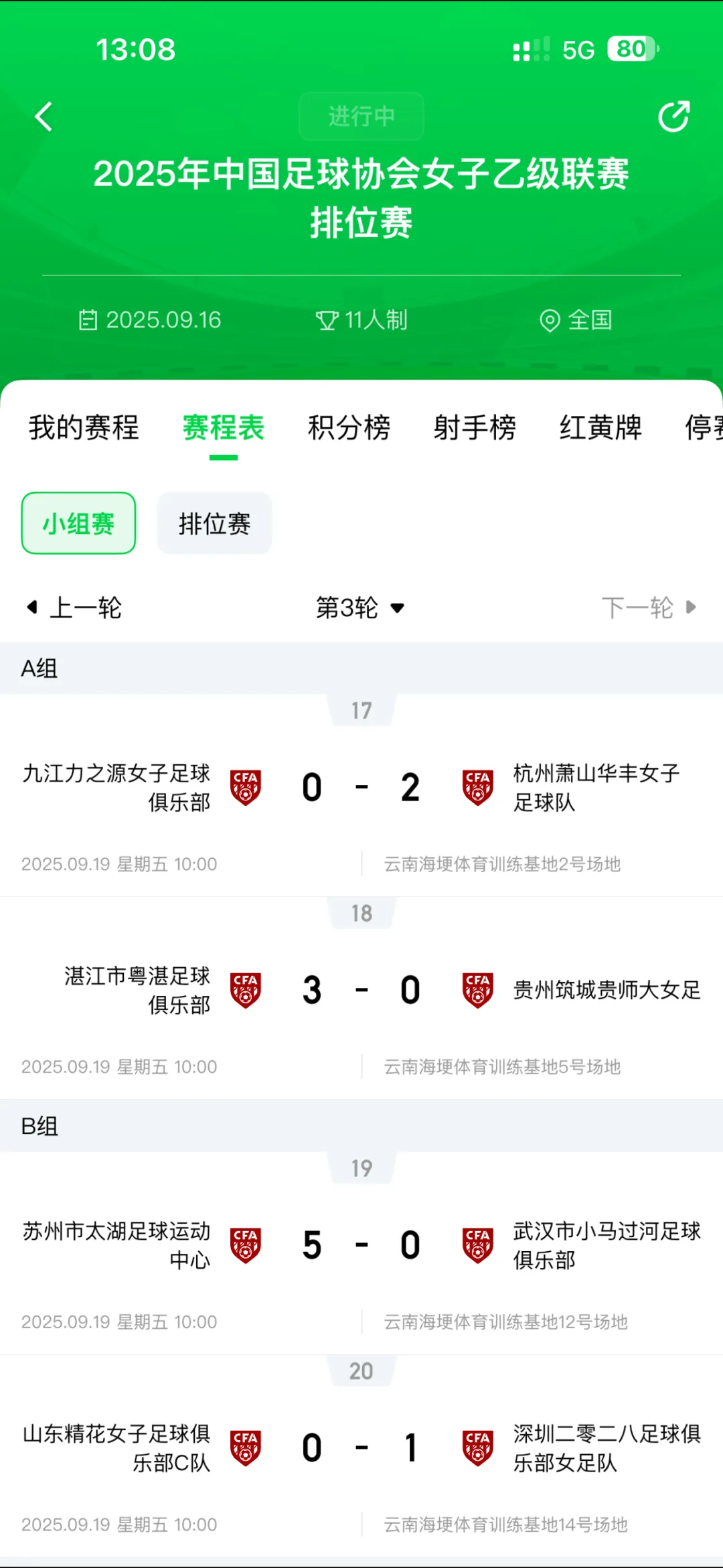Navigate back using the top-left back arrow
Image resolution: width=723 pixels, height=1568 pixels.
pos(44,116)
